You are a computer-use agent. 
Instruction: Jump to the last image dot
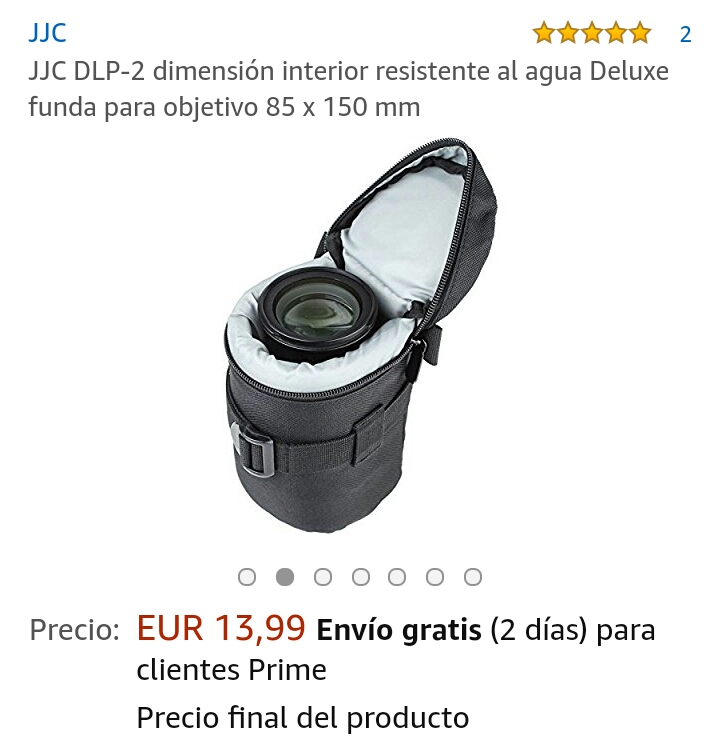473,577
